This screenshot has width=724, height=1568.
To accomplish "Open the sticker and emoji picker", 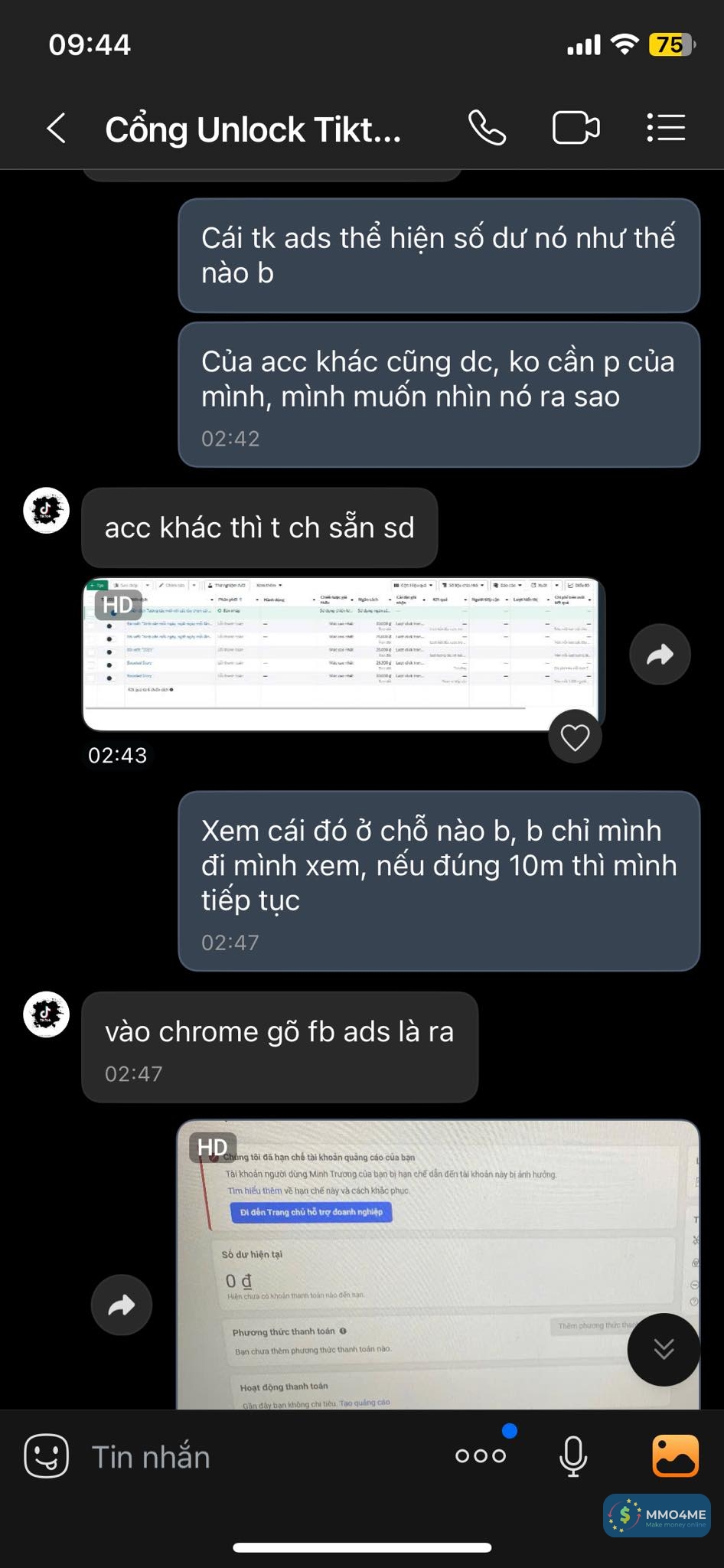I will (47, 1455).
